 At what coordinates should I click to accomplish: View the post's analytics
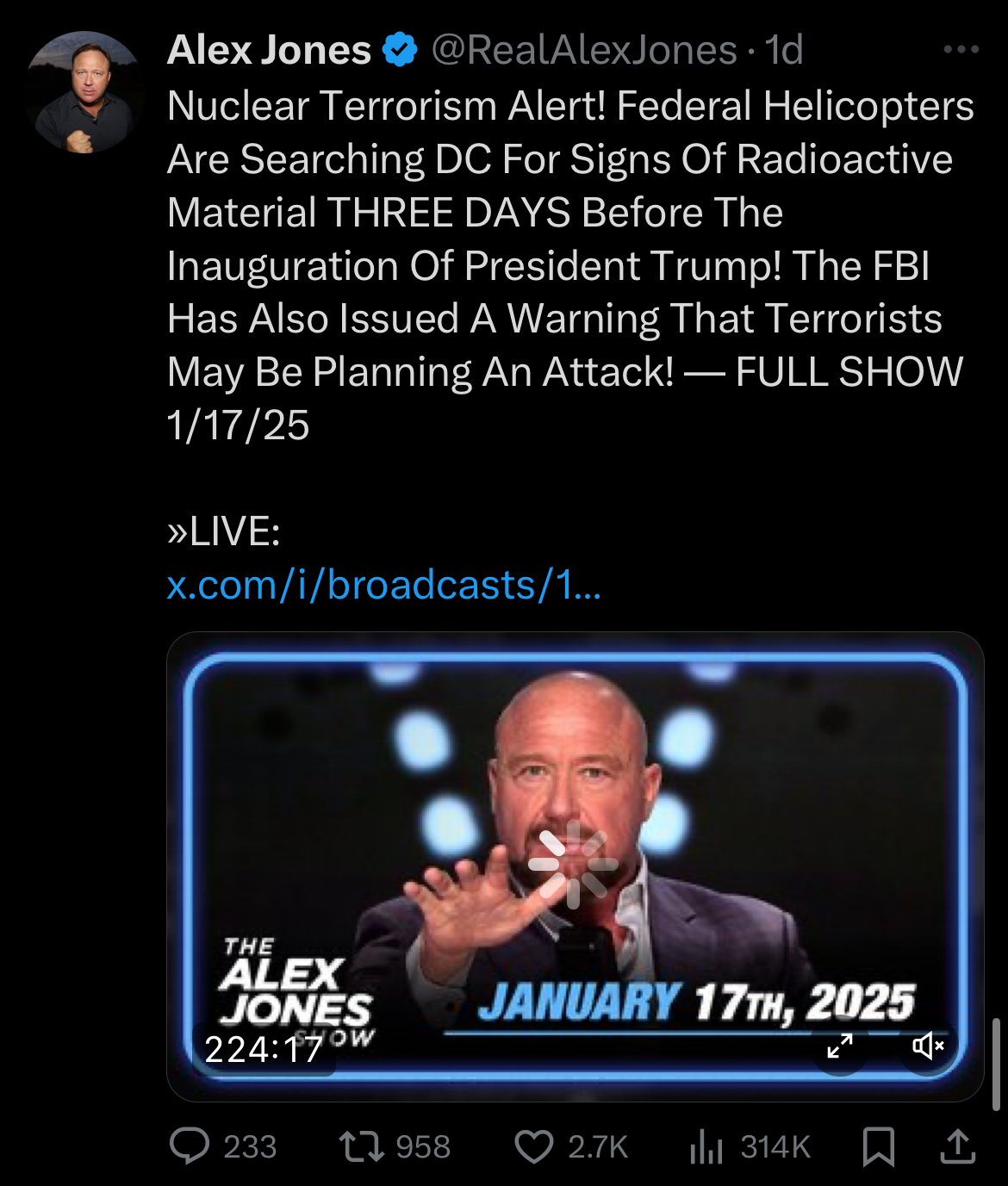[x=706, y=1146]
